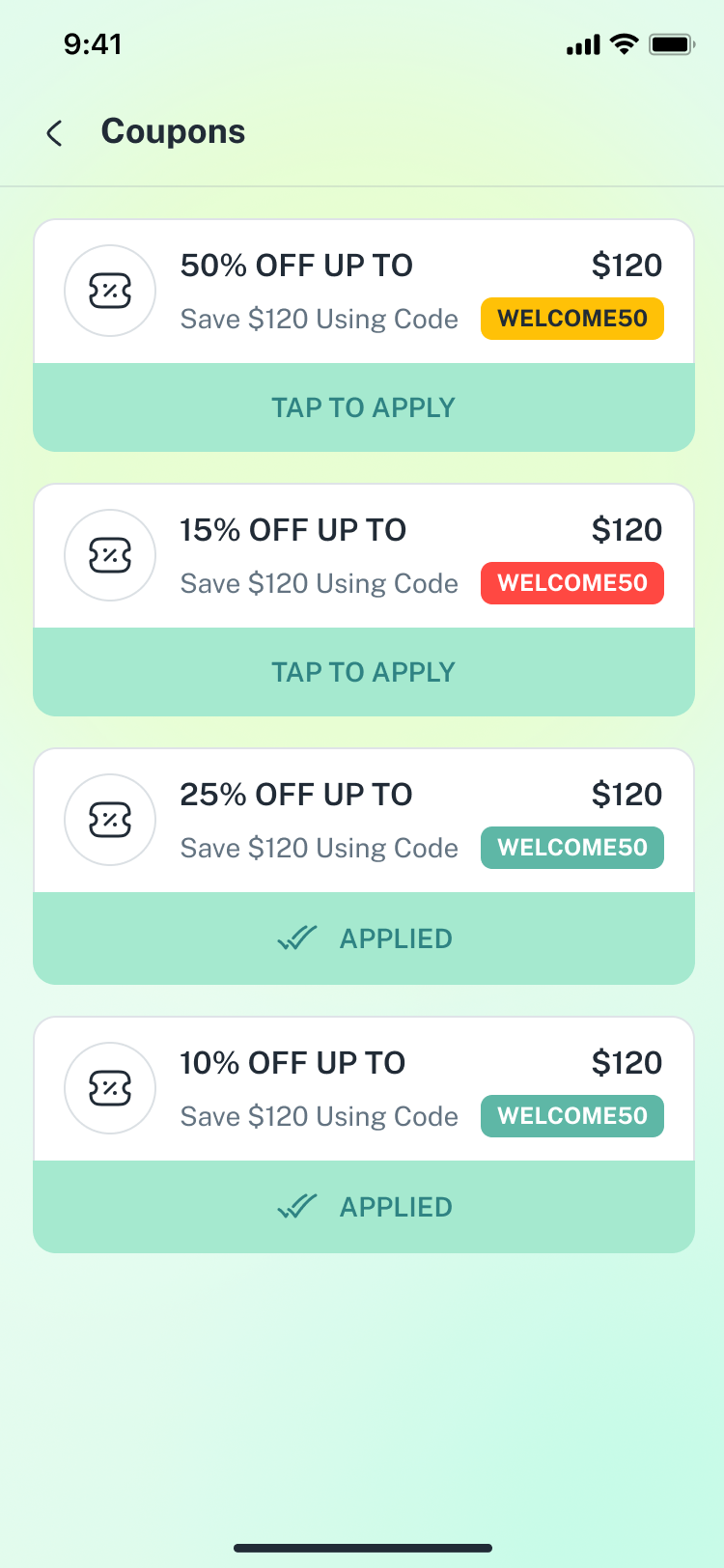
Task: Tap to apply the 15% off coupon
Action: point(363,672)
